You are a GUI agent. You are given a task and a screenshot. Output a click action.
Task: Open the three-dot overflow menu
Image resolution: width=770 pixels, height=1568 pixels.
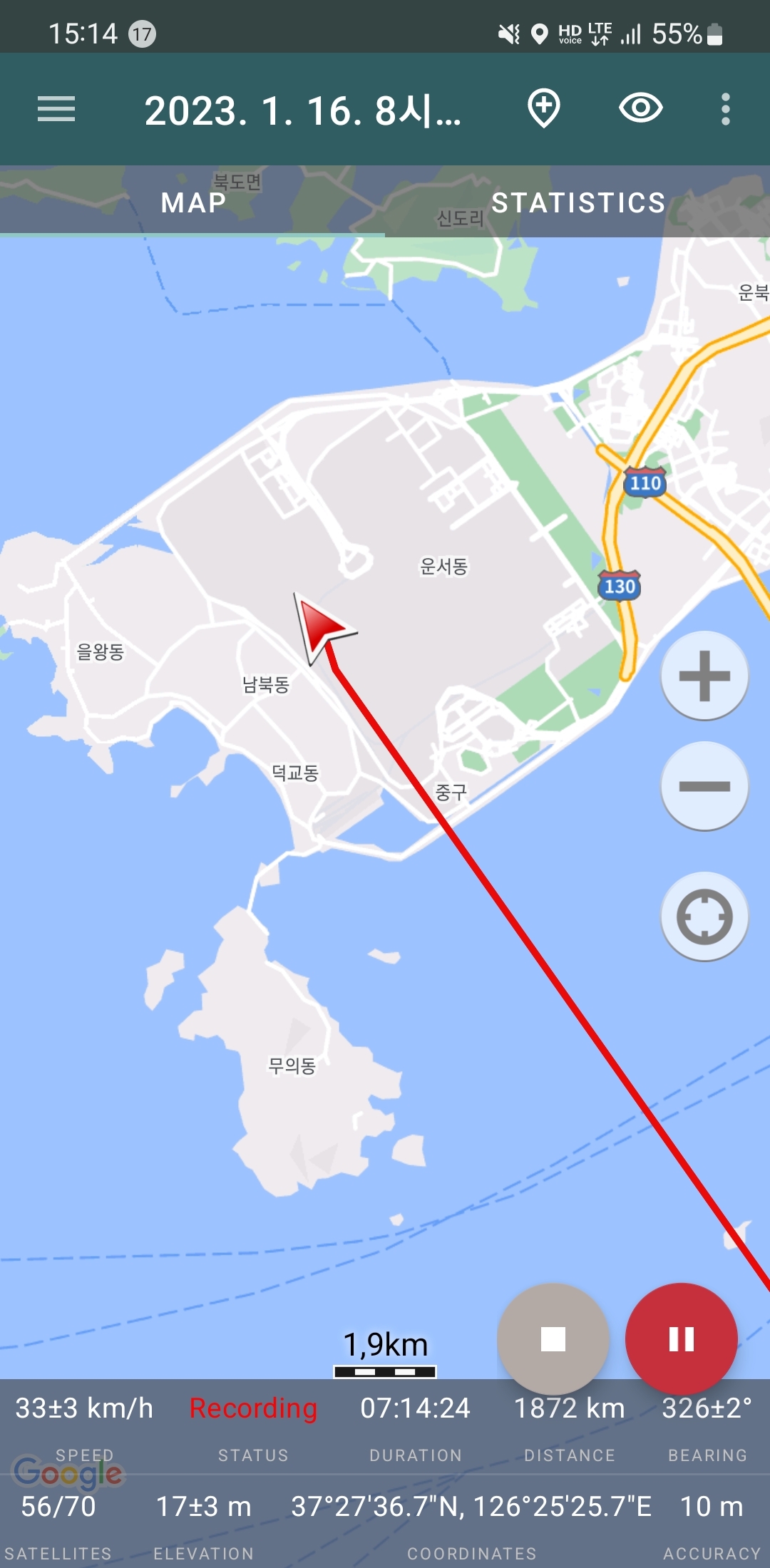(x=725, y=109)
